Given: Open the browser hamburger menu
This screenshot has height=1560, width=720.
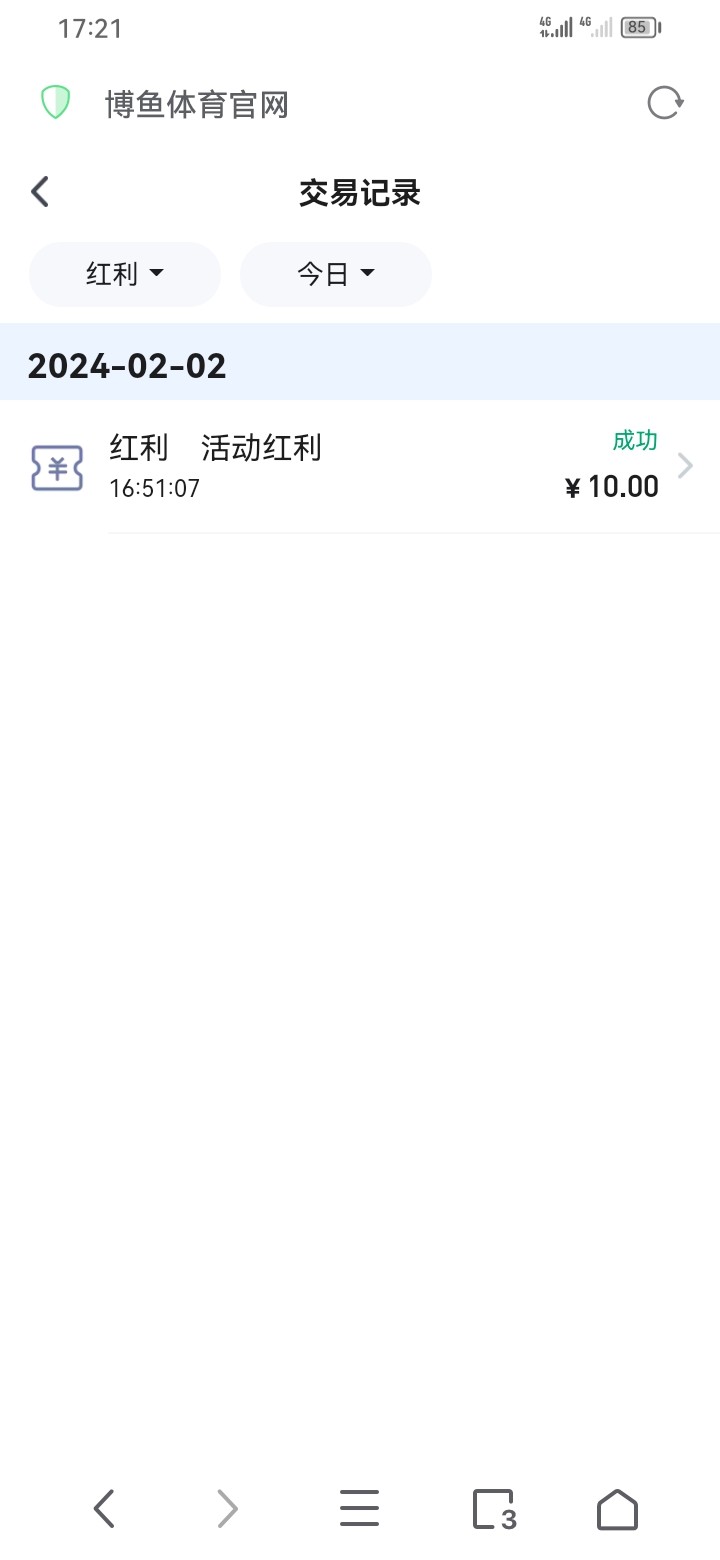Looking at the screenshot, I should click(x=359, y=1508).
